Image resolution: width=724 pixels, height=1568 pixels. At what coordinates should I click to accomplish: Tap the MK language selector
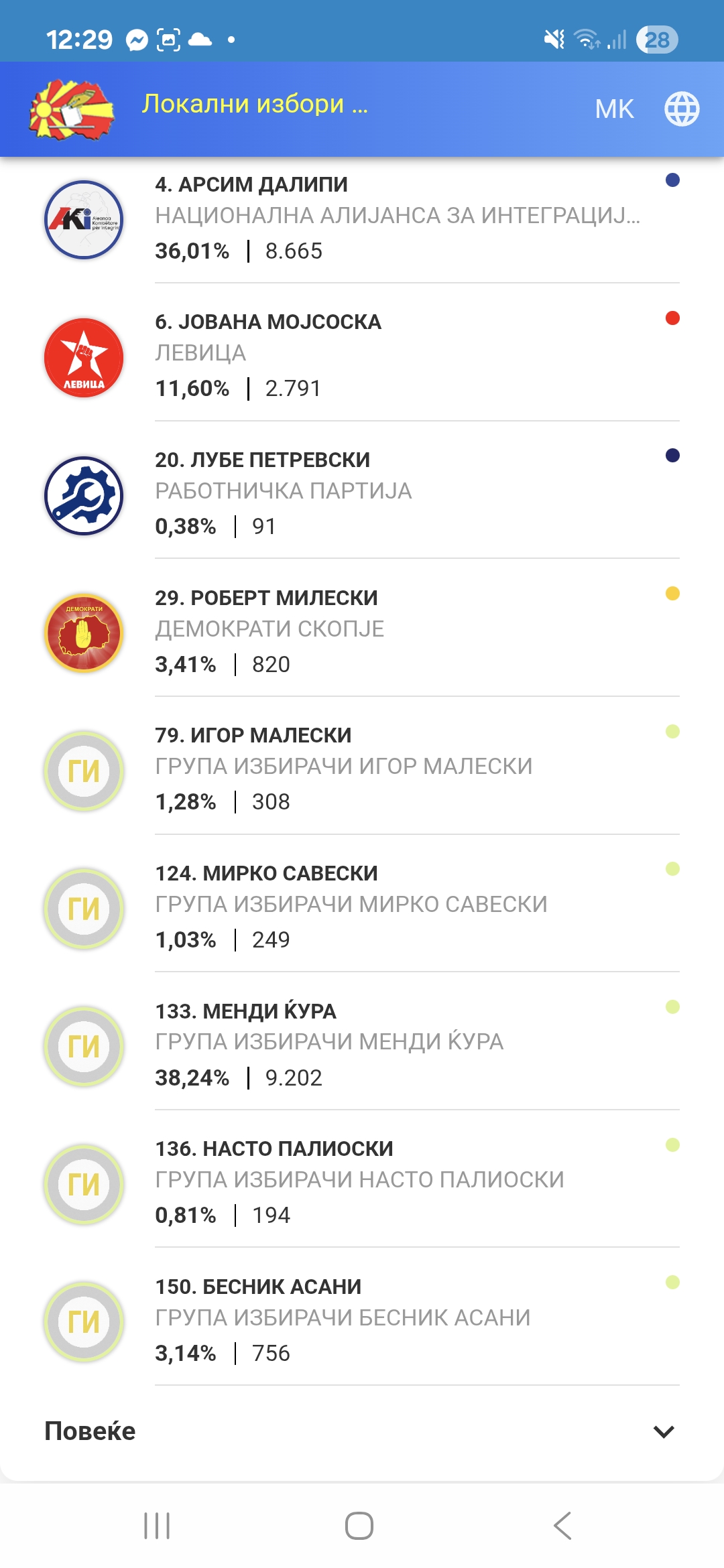[x=614, y=109]
